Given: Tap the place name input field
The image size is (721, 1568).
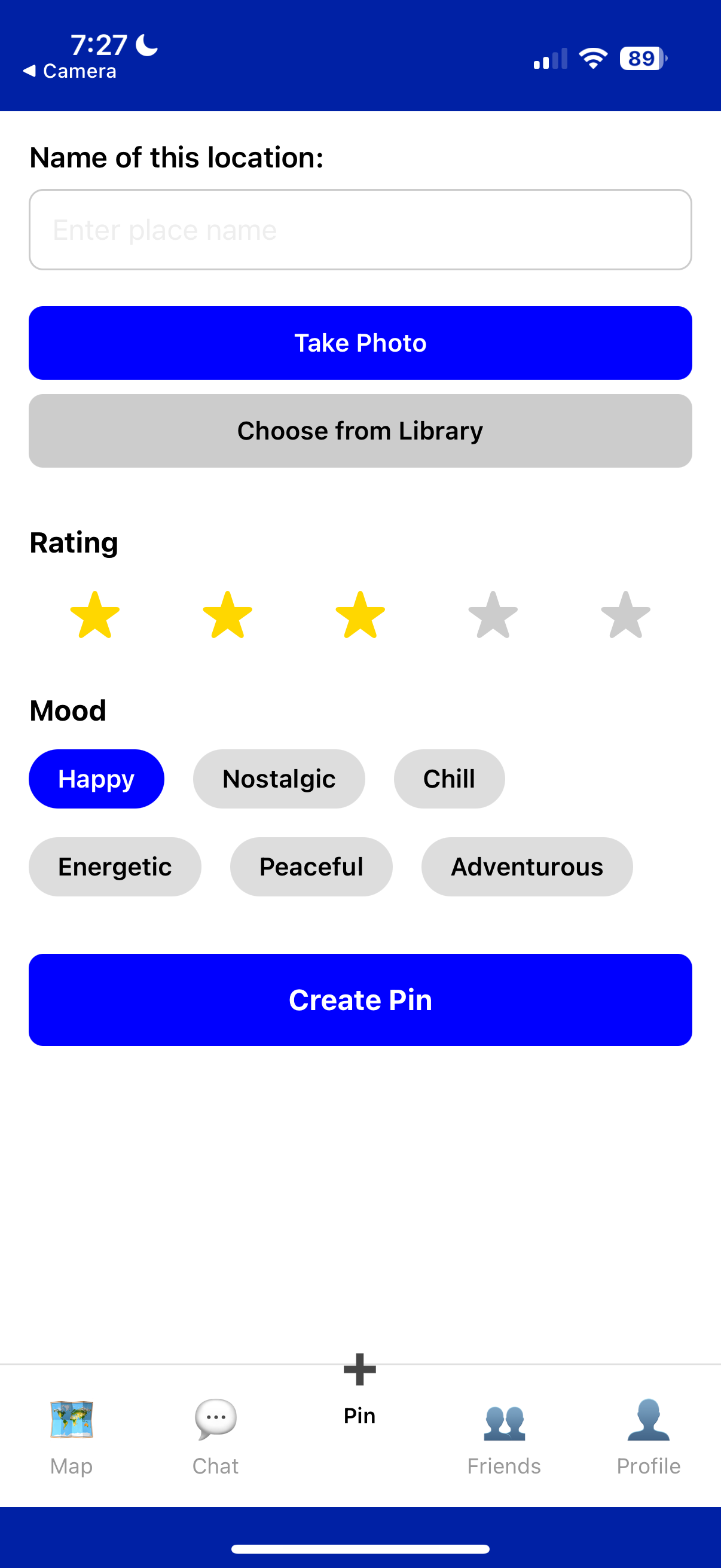Looking at the screenshot, I should [360, 230].
